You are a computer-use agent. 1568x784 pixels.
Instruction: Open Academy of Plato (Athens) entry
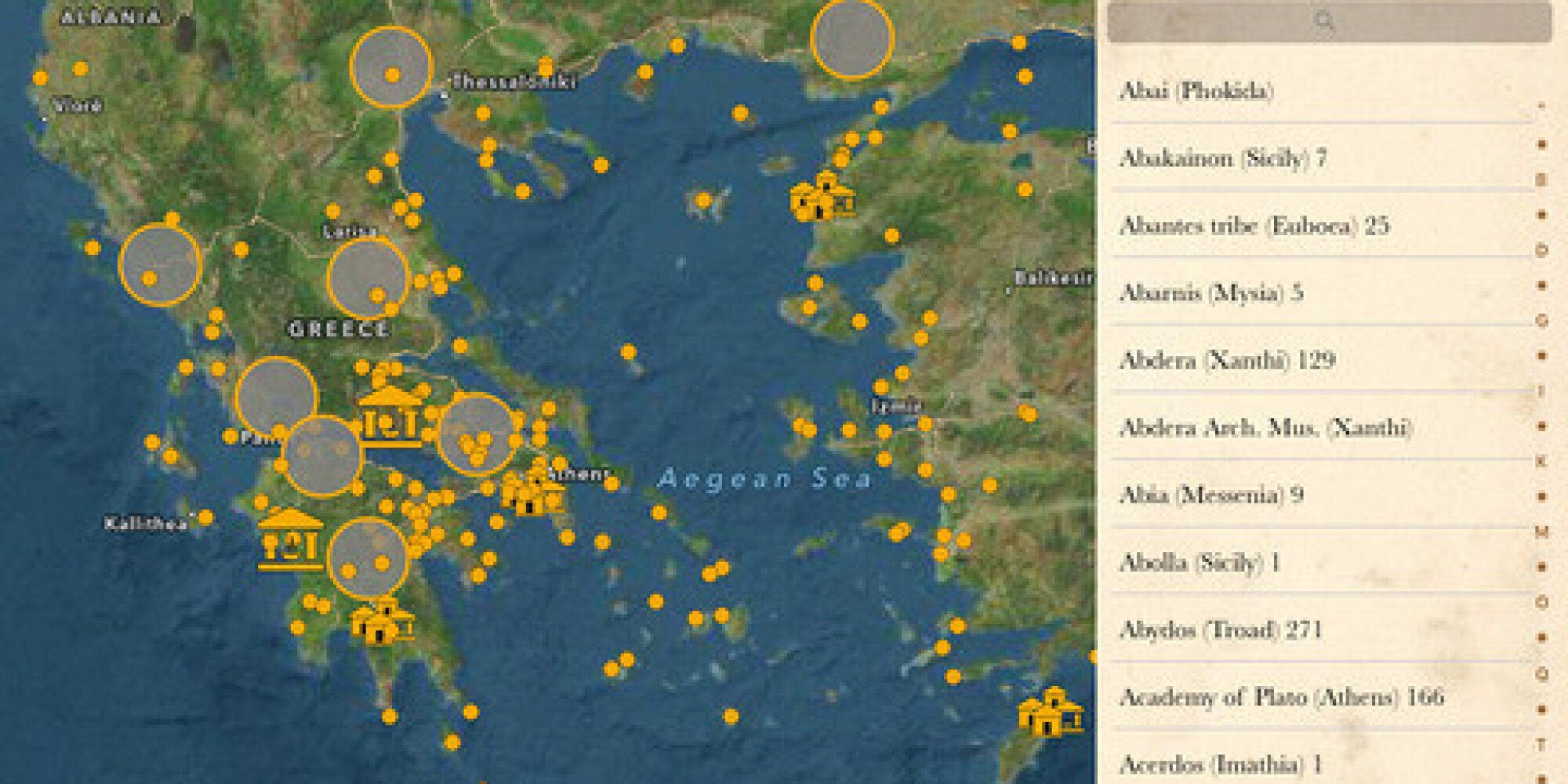pos(1282,698)
